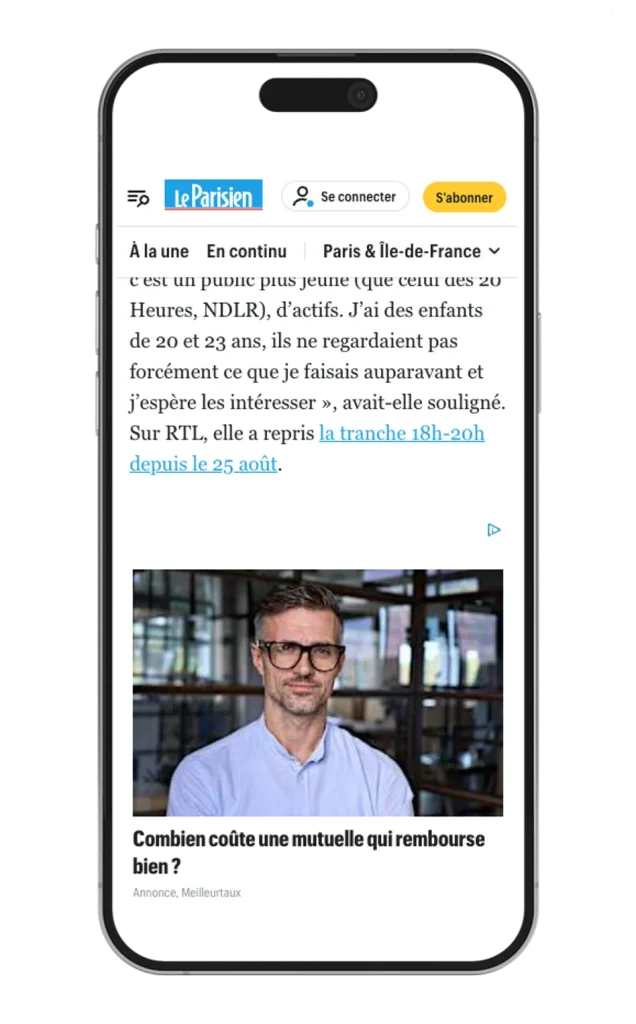This screenshot has width=636, height=1024.
Task: Subscribe with the S'abonner button
Action: (464, 197)
